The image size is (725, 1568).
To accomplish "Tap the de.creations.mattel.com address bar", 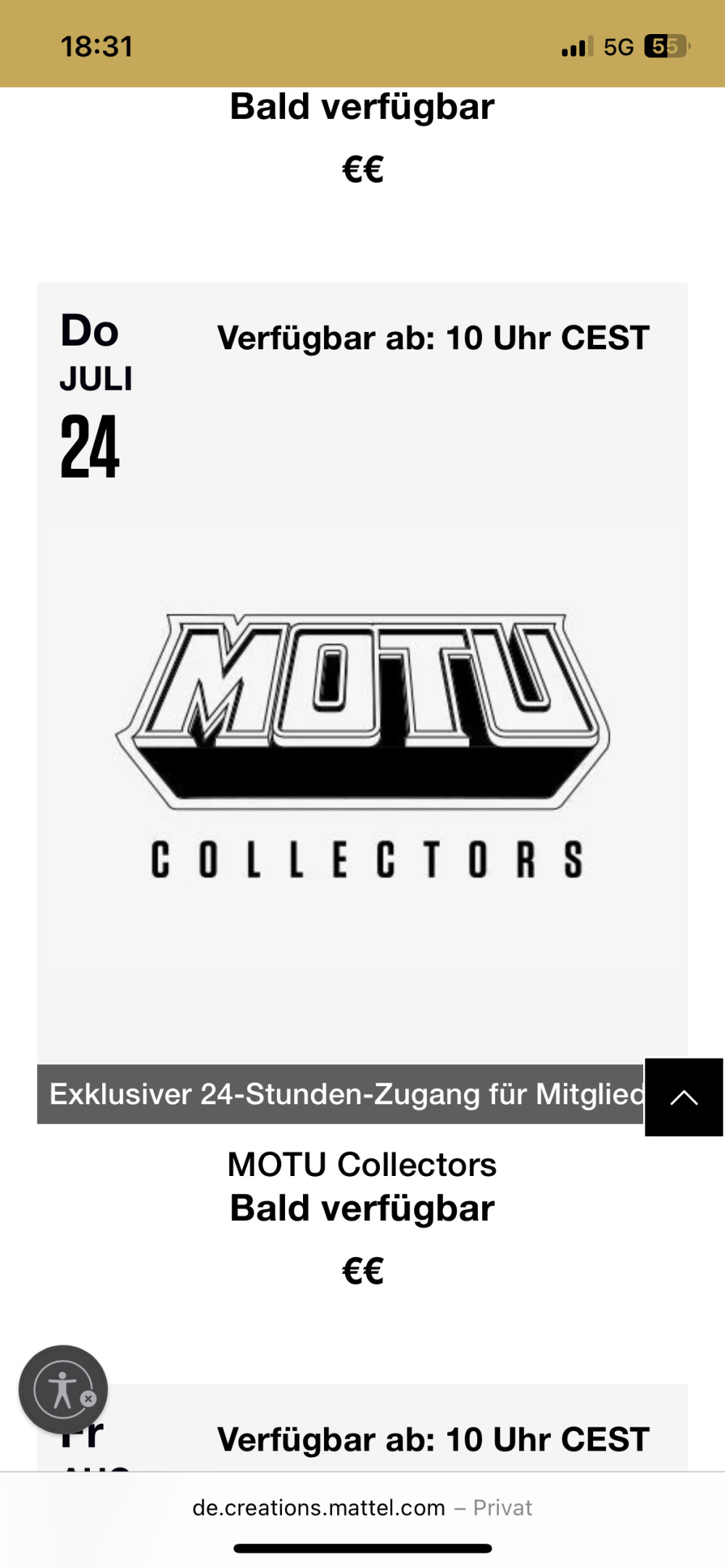I will click(362, 1508).
